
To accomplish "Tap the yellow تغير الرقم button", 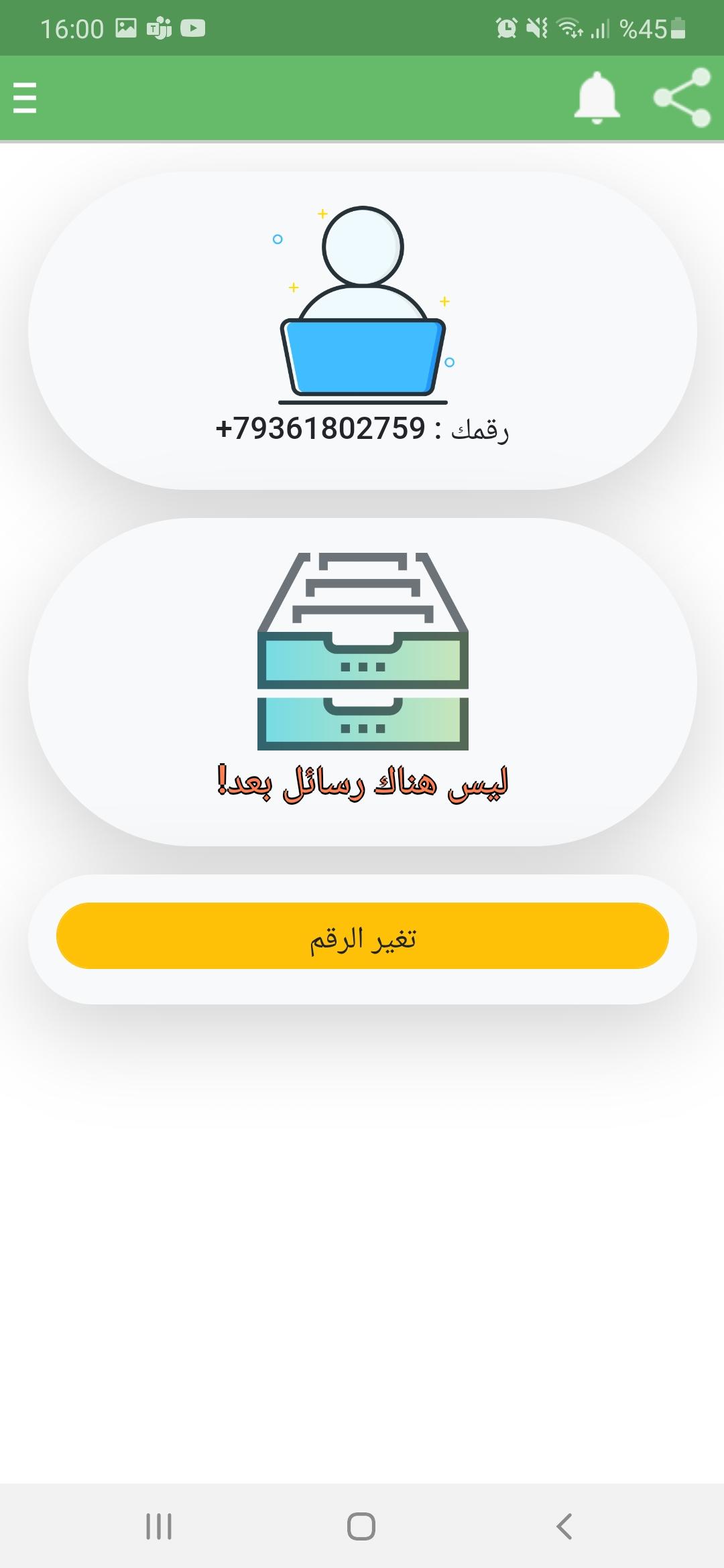I will pyautogui.click(x=363, y=935).
